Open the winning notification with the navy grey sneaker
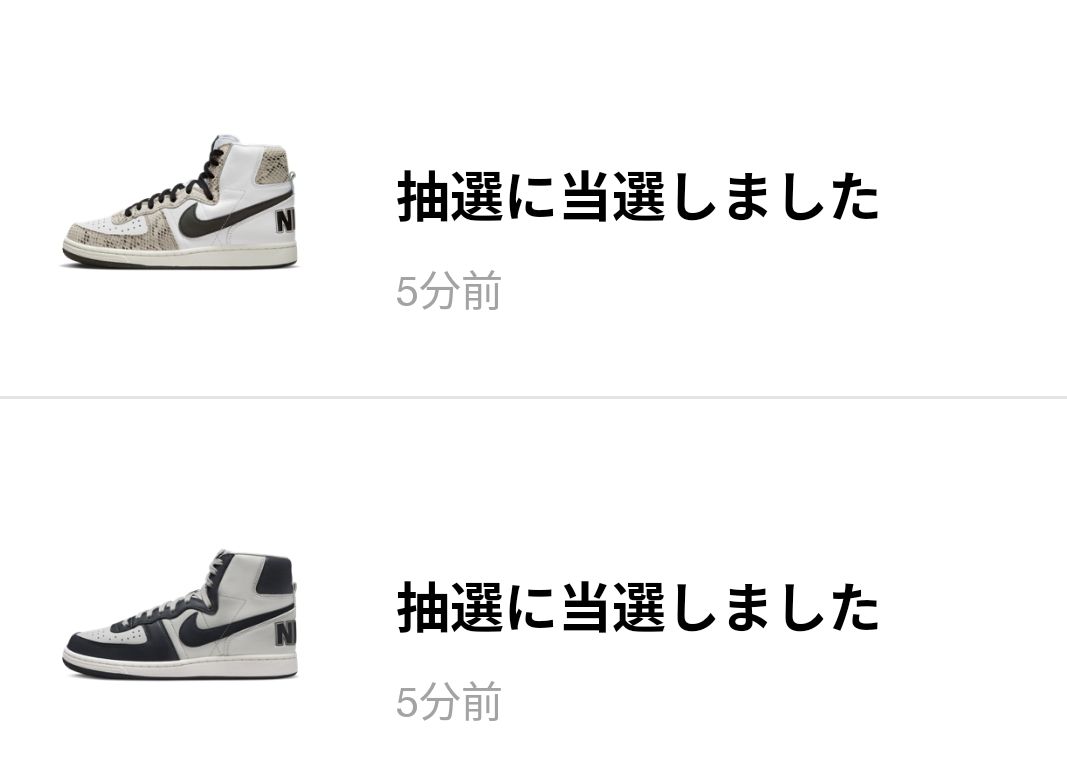1067x780 pixels. pos(636,608)
